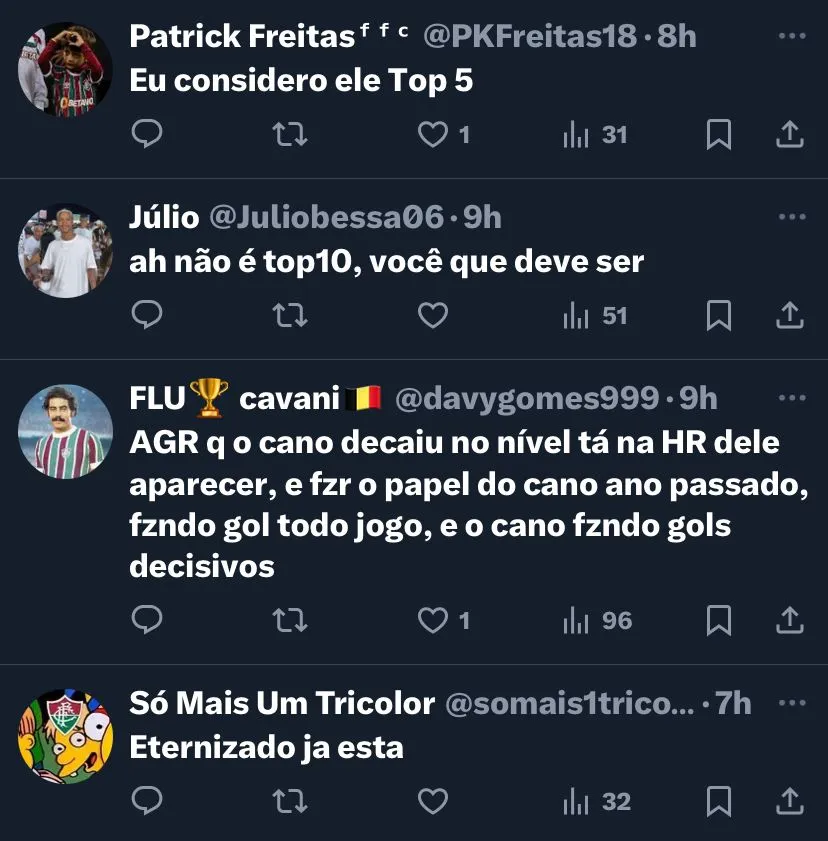Open menu on Só Mais Um Tricolor's tweet
This screenshot has height=841, width=828.
point(791,703)
